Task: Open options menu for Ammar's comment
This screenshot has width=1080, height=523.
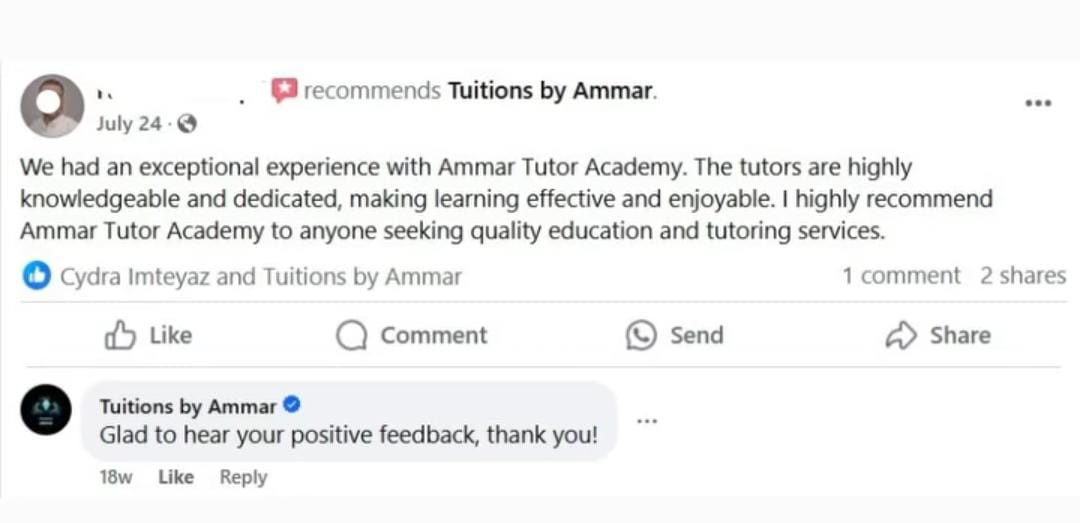Action: pos(647,421)
